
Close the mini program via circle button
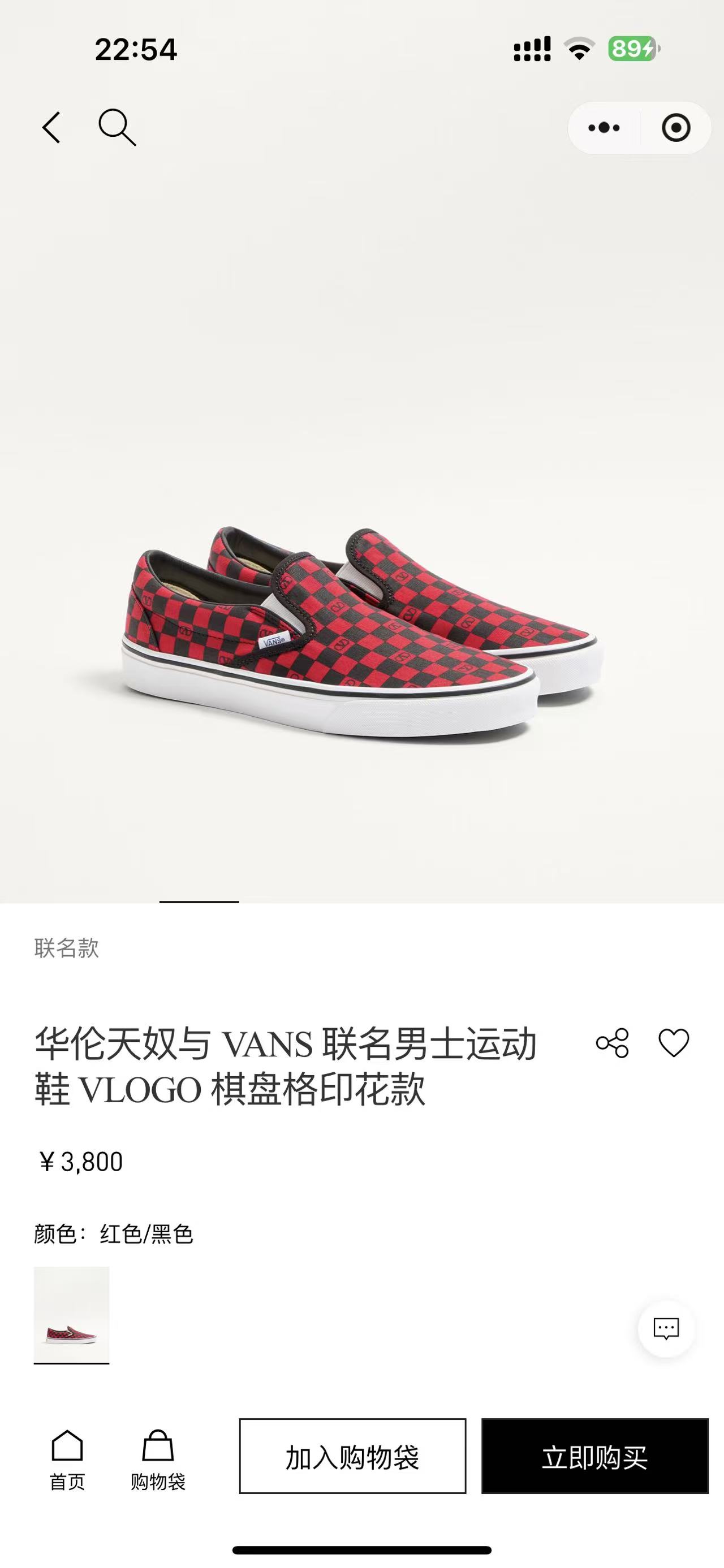(675, 128)
